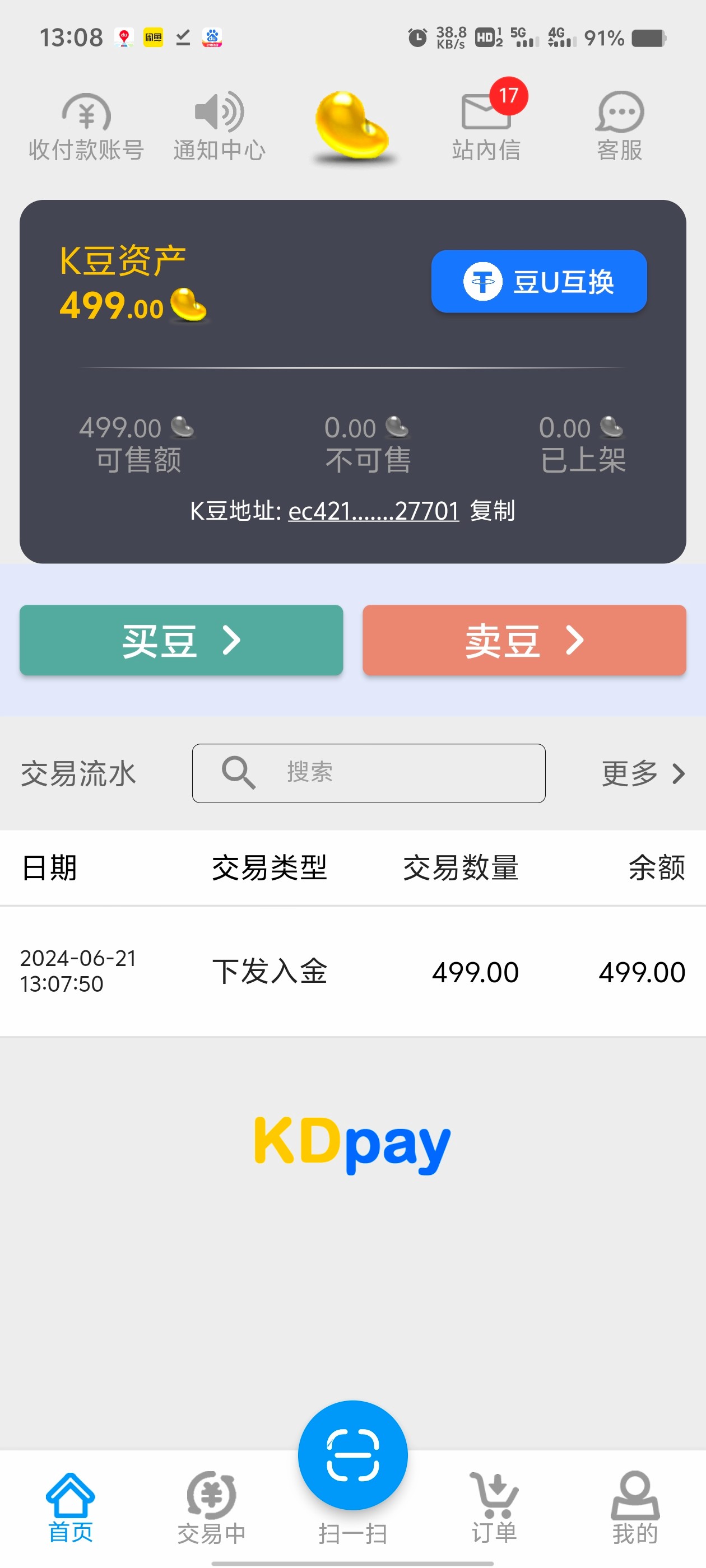Switch to the 交易中 tab
This screenshot has width=706, height=1568.
pyautogui.click(x=211, y=1507)
